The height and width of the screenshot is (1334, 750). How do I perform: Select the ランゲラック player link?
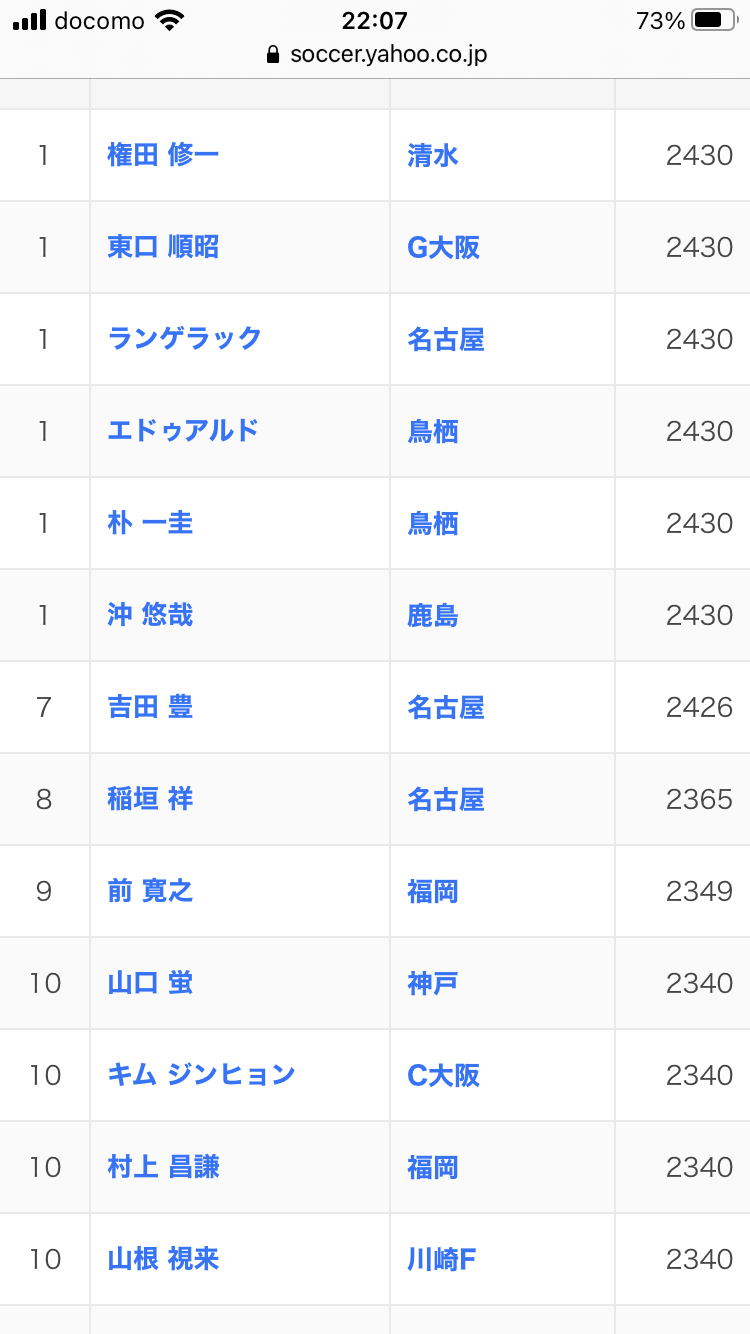click(184, 339)
